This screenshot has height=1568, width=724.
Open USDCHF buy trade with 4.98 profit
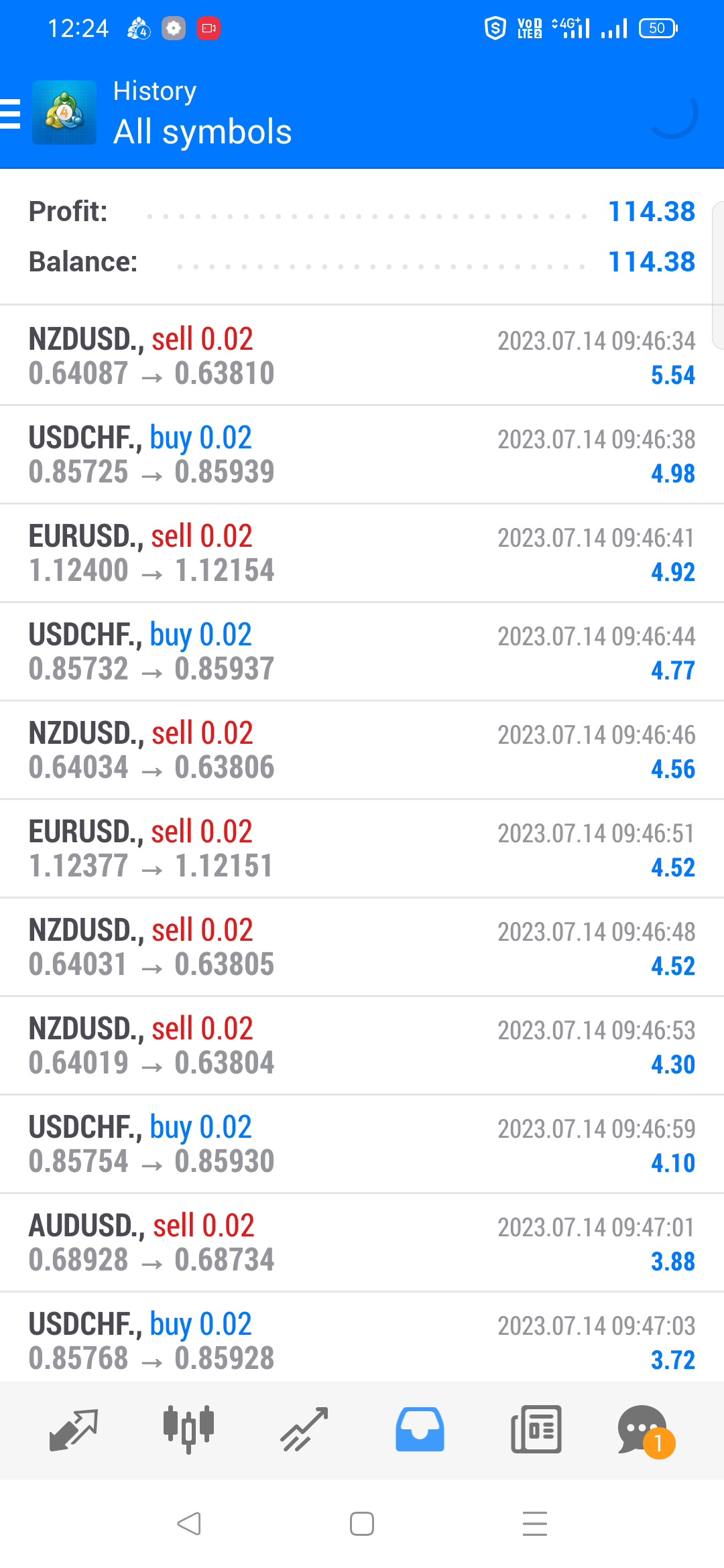(x=362, y=454)
